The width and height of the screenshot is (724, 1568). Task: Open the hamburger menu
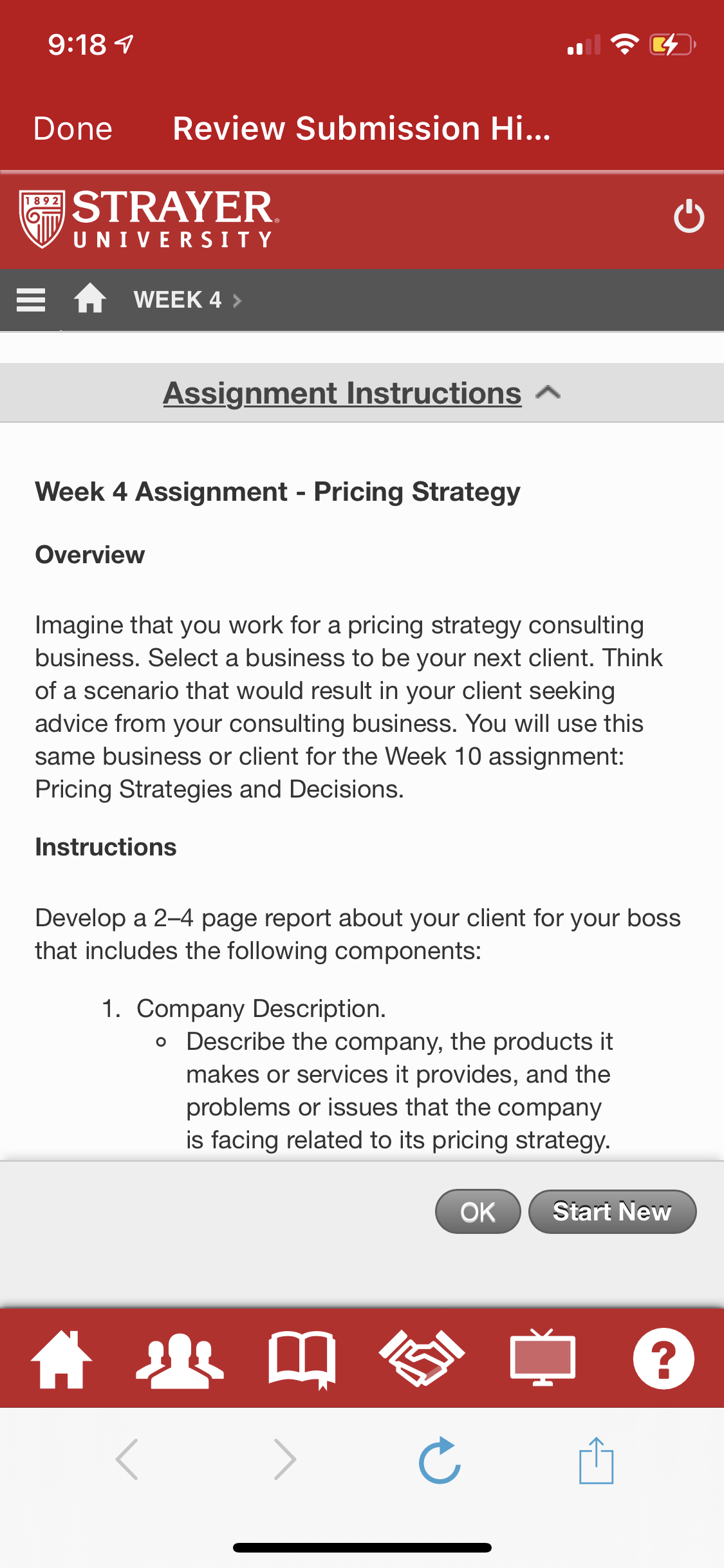coord(31,300)
